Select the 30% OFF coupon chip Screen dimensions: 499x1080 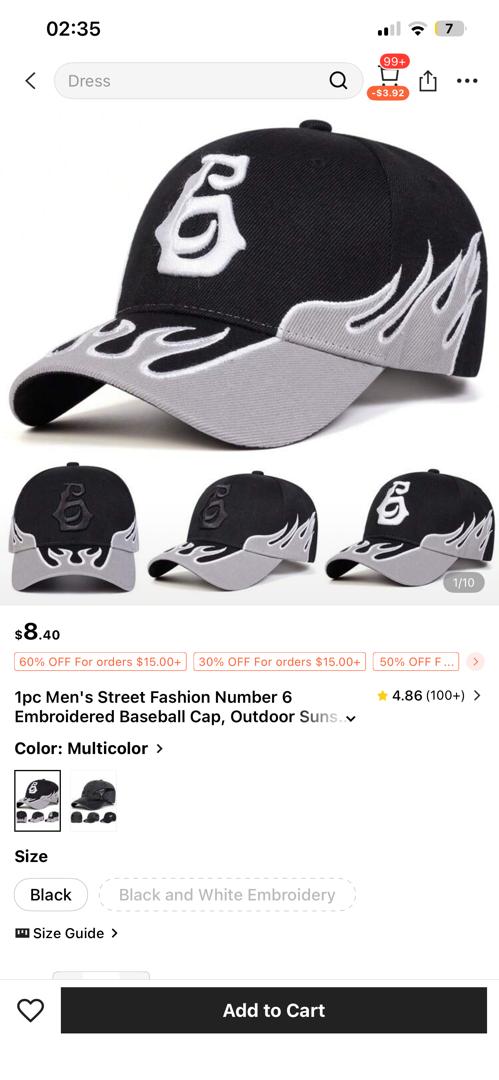pyautogui.click(x=280, y=661)
